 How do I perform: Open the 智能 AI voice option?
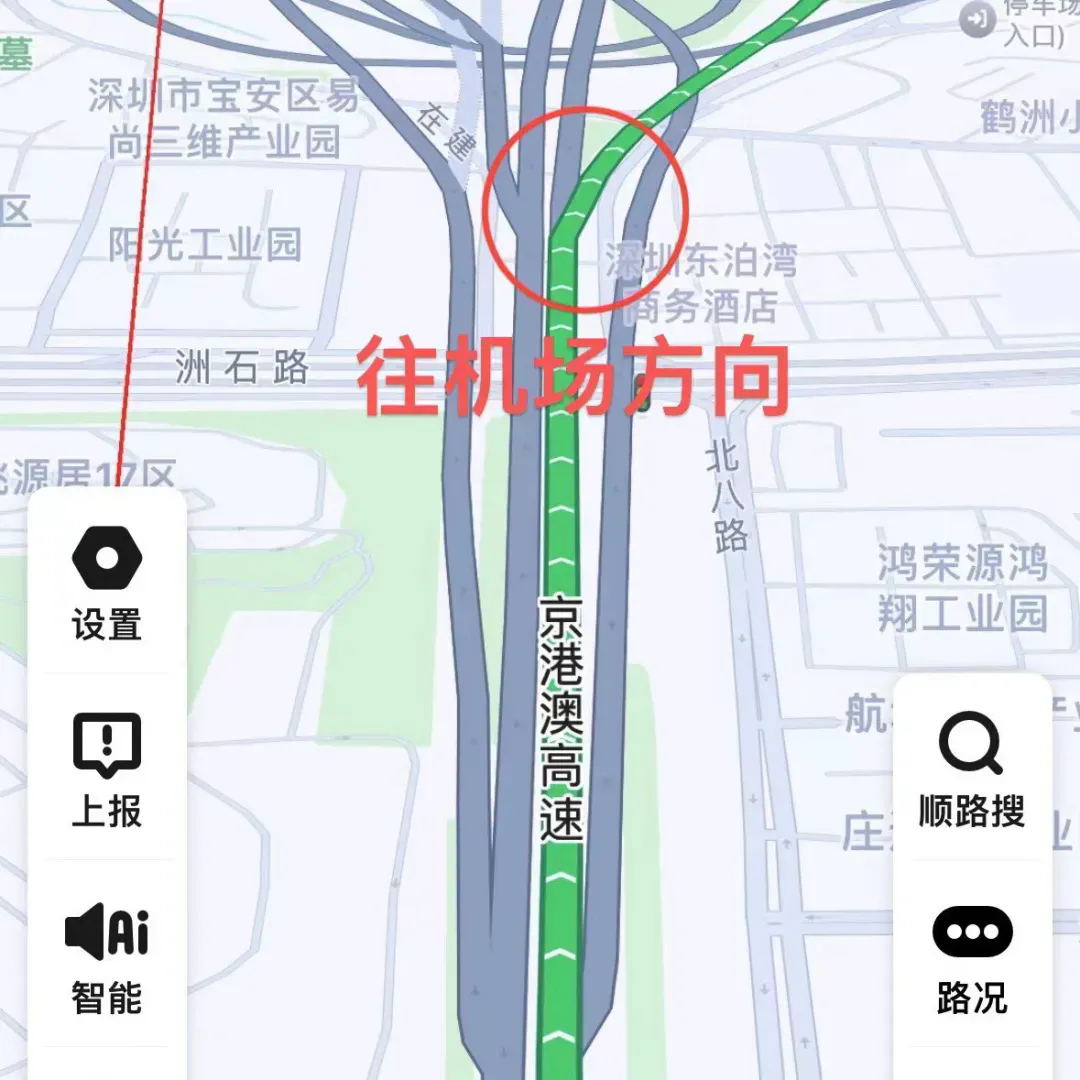click(x=107, y=956)
